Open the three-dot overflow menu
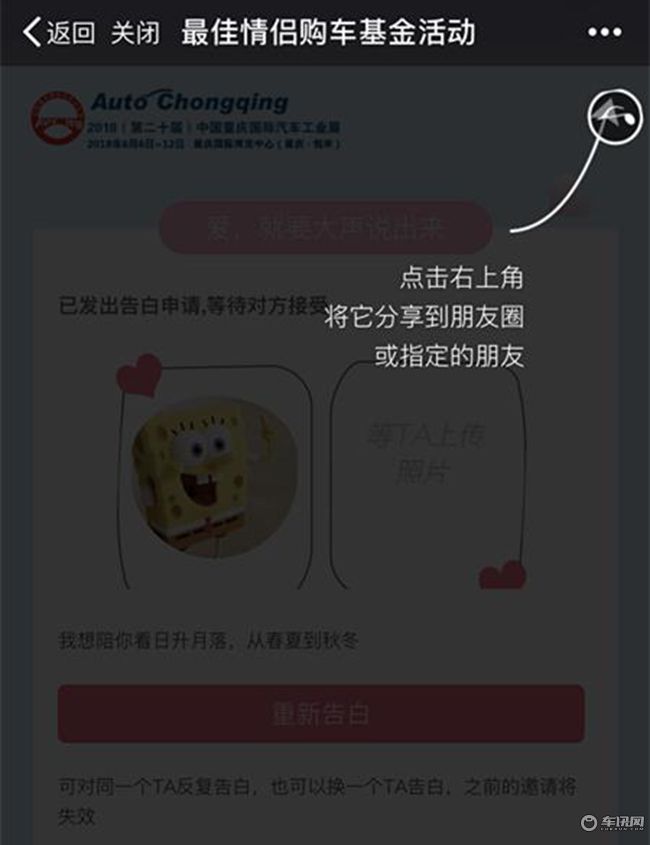 coord(604,32)
